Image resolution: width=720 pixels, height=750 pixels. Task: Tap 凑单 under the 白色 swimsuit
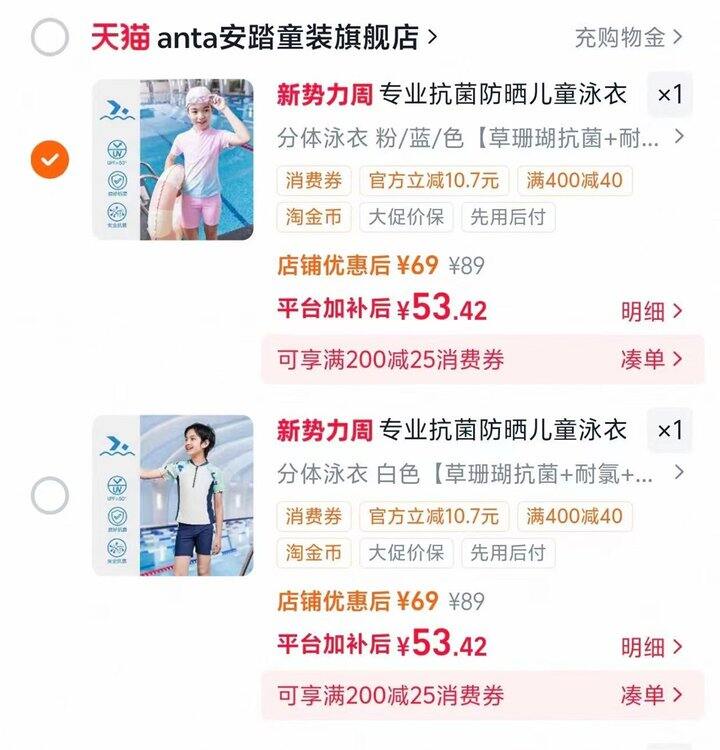coord(652,695)
